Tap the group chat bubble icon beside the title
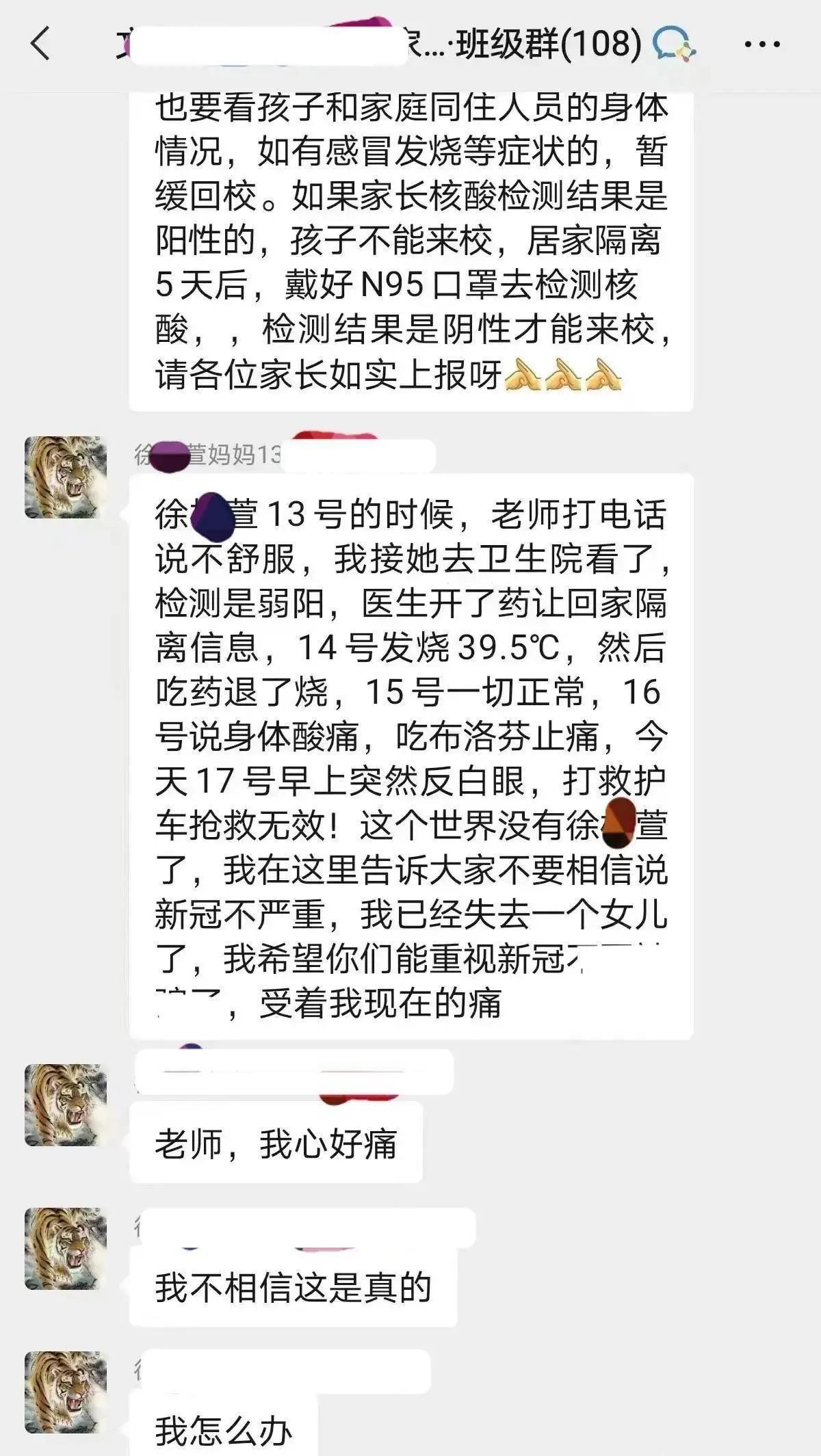 click(673, 44)
